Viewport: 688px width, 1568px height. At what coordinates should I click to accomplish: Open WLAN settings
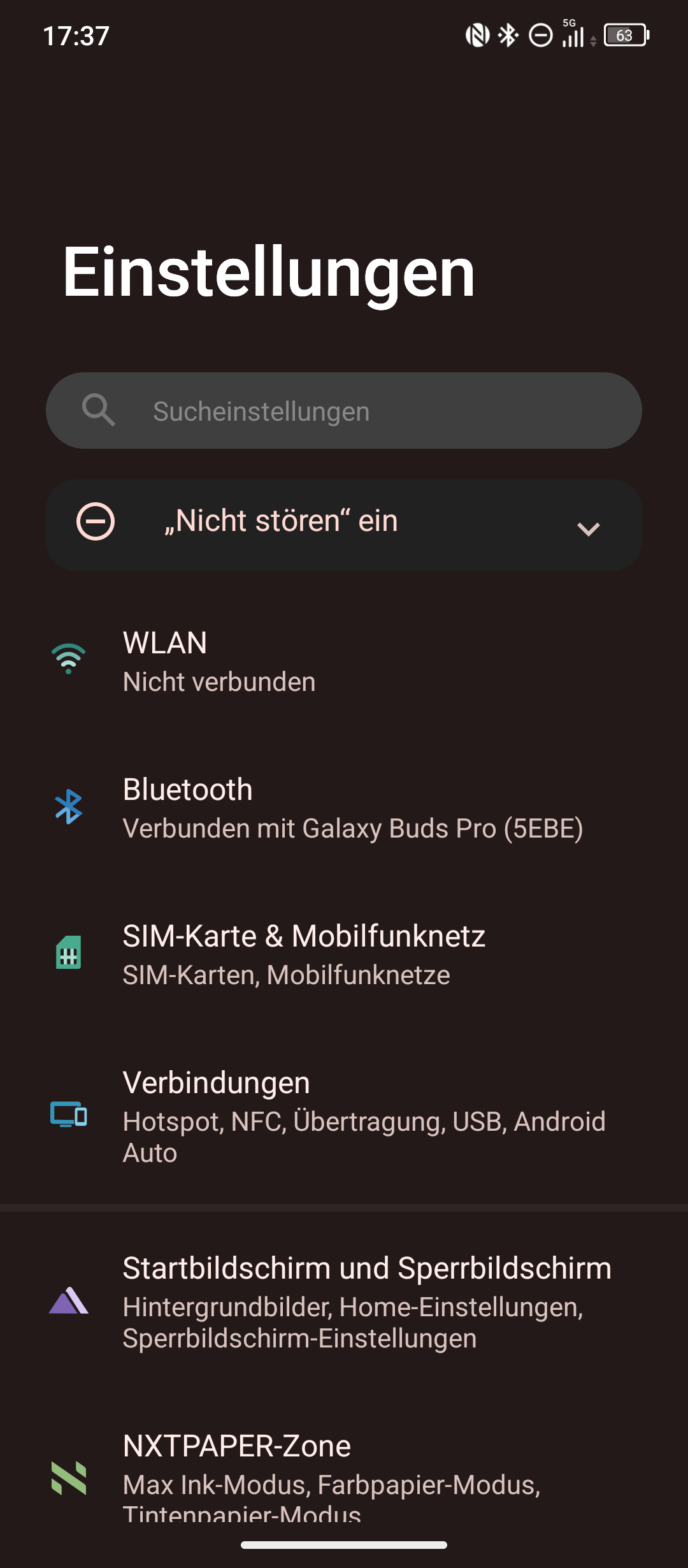point(344,661)
